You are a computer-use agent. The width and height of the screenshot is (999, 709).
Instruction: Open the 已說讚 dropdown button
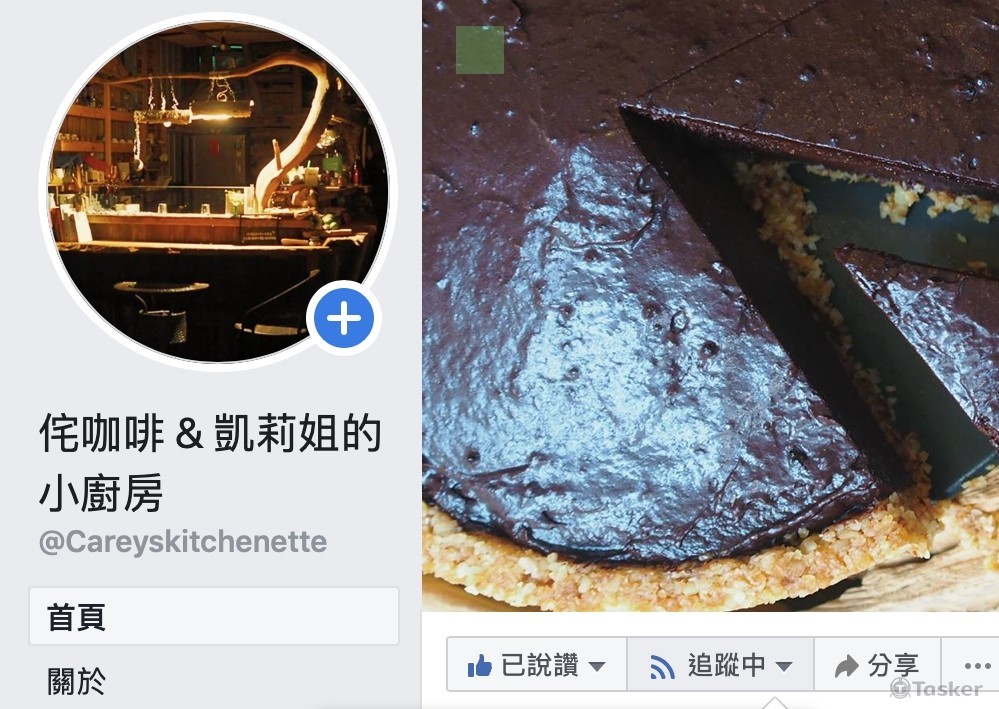tap(537, 665)
